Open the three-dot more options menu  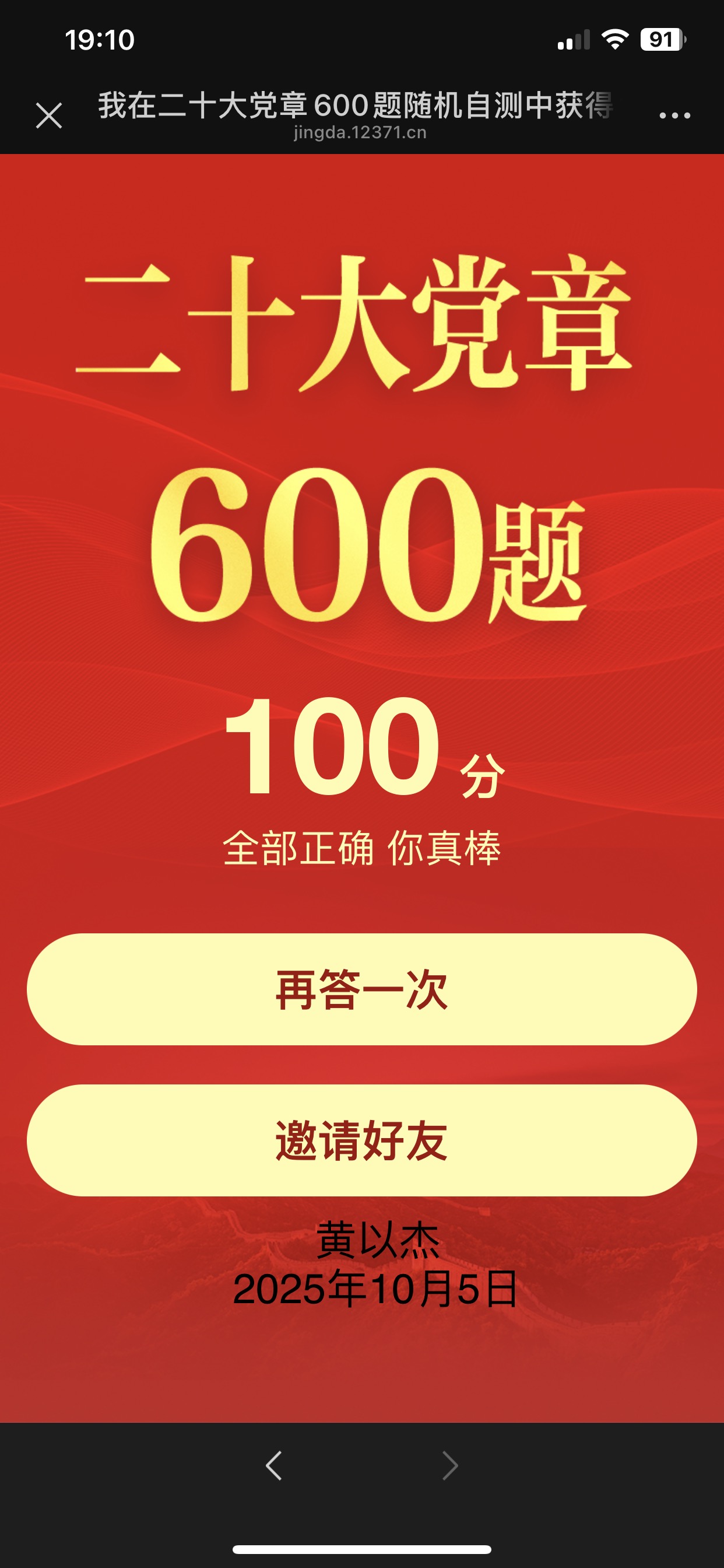click(x=674, y=115)
